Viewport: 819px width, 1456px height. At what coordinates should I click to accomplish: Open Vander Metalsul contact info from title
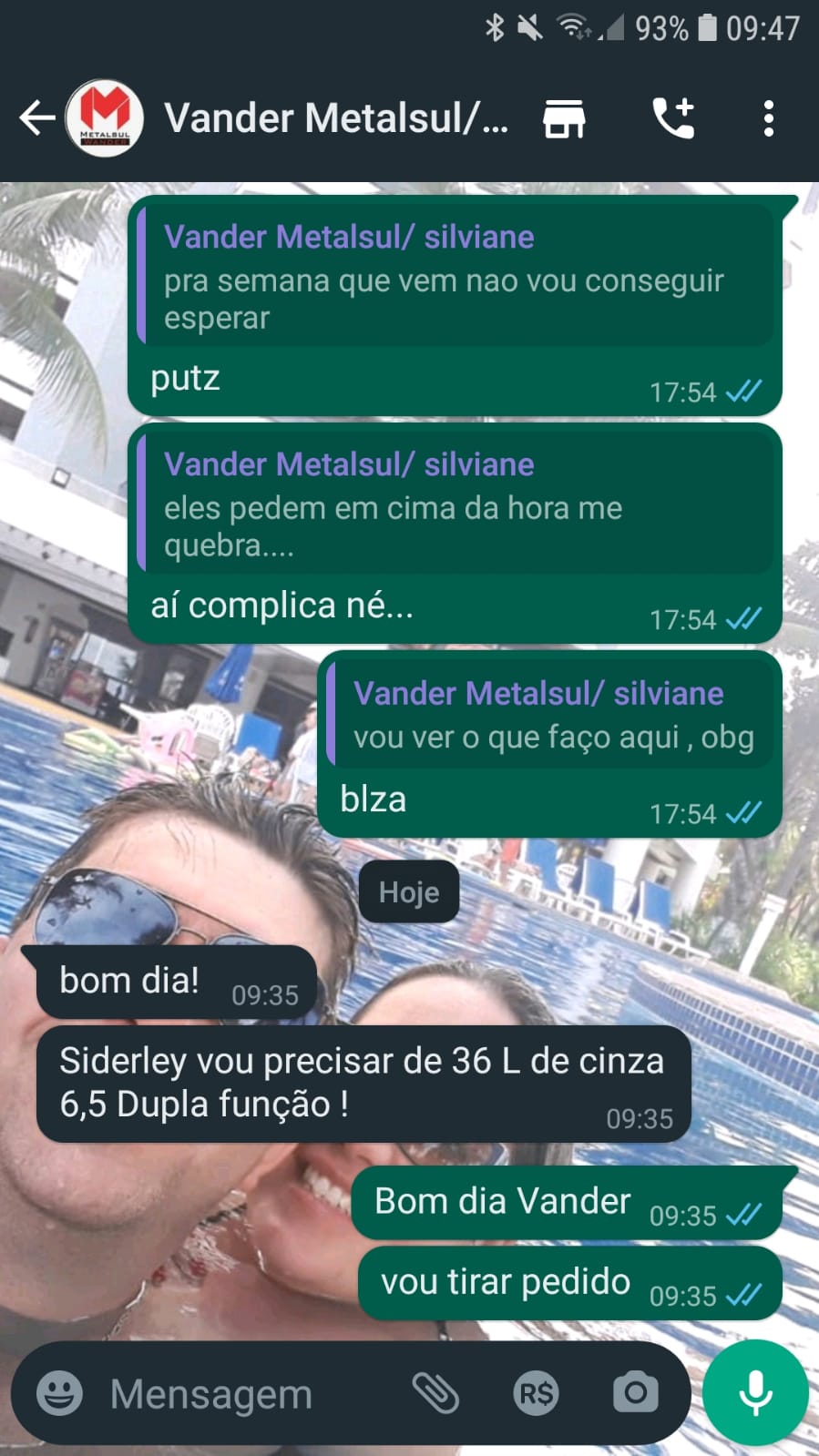tap(335, 118)
